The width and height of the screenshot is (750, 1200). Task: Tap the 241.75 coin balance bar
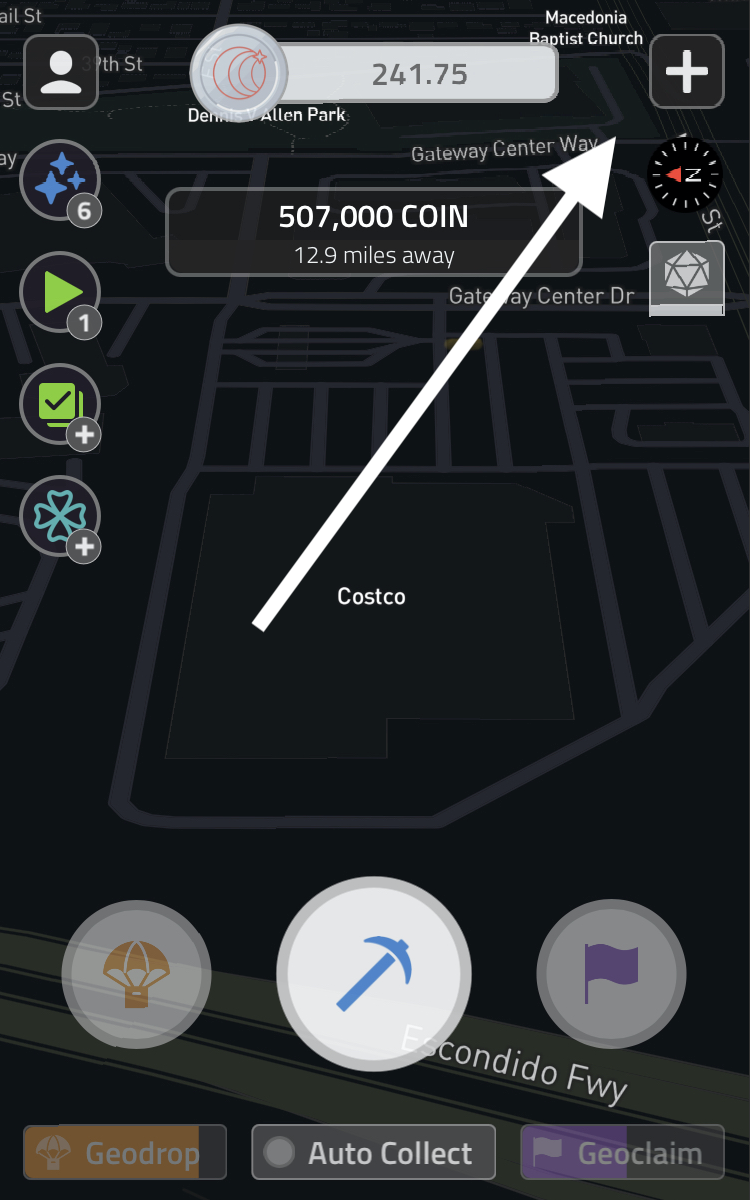click(375, 74)
